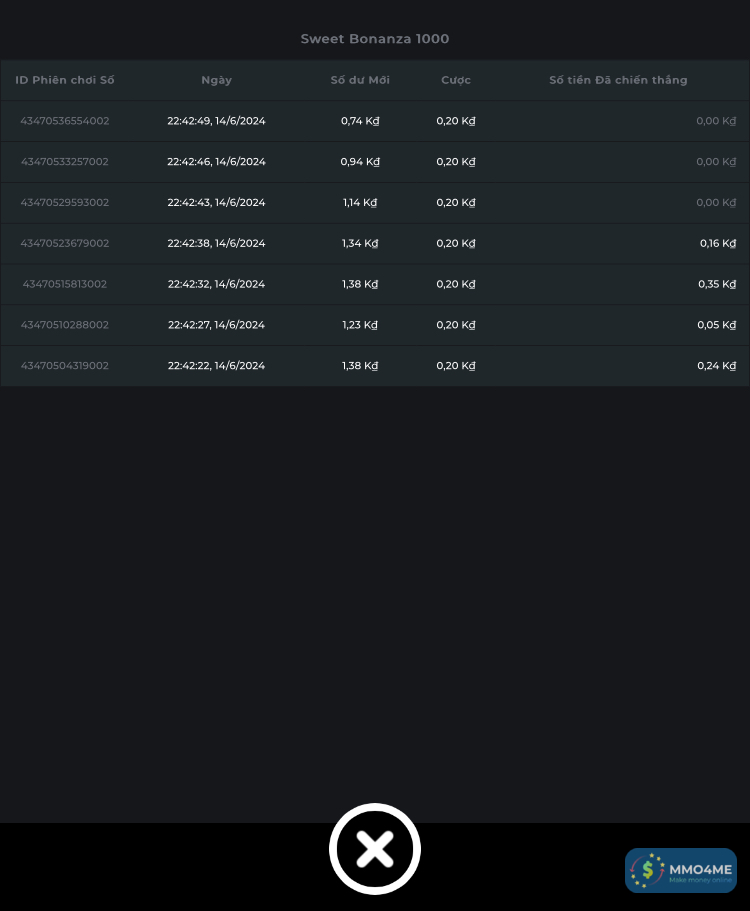Viewport: 750px width, 911px height.
Task: View the round with ID 43470510288002
Action: [65, 325]
